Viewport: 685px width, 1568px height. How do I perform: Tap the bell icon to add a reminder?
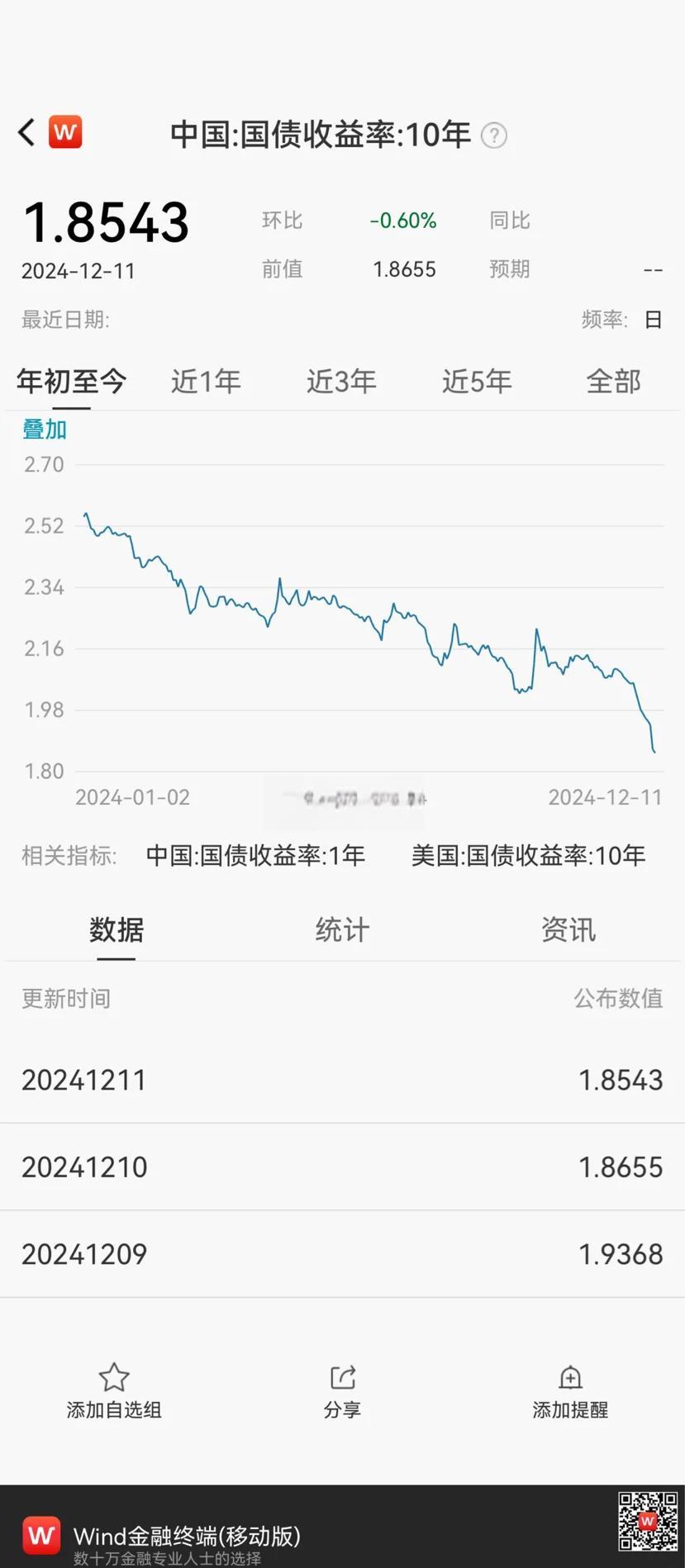pyautogui.click(x=569, y=1378)
